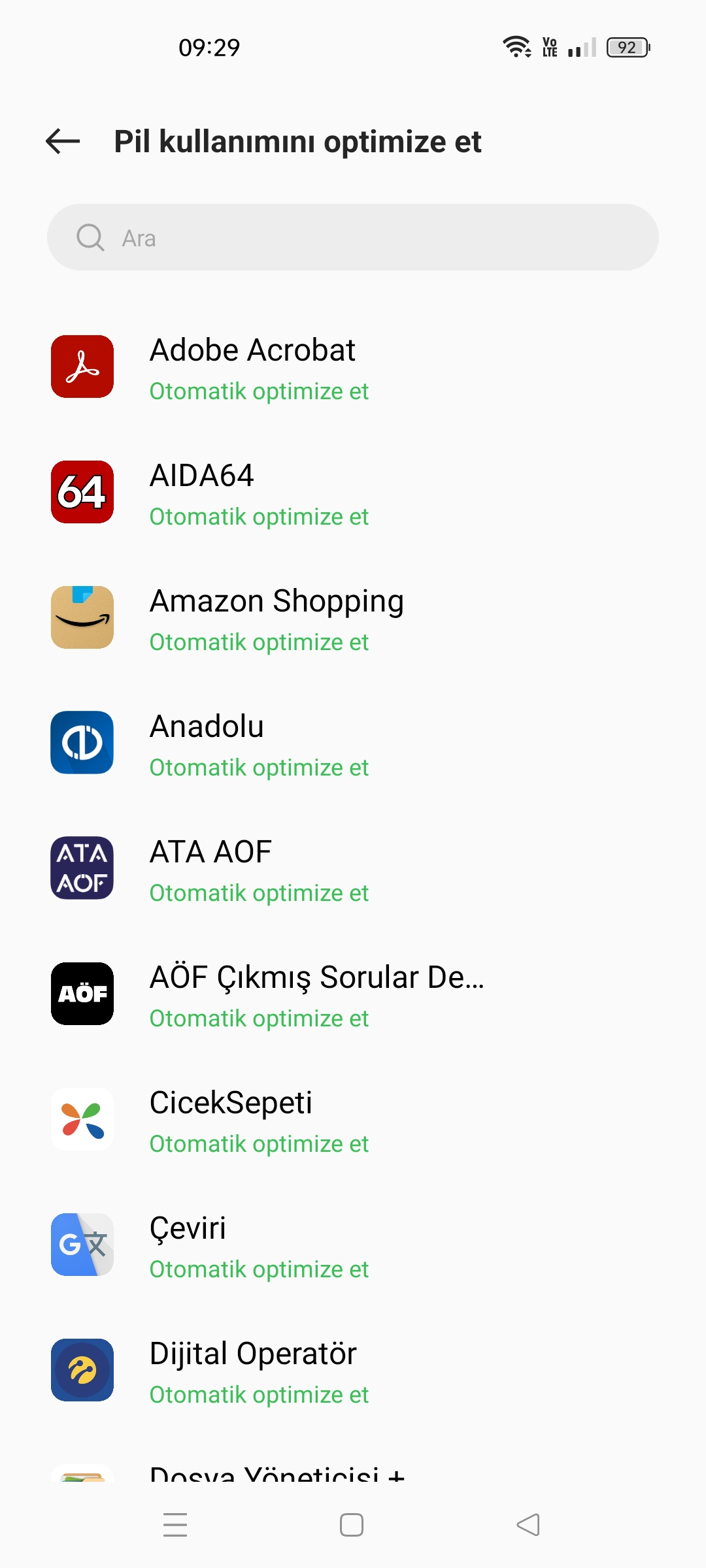
Task: Open Adobe Acrobat battery optimization settings
Action: (x=353, y=367)
